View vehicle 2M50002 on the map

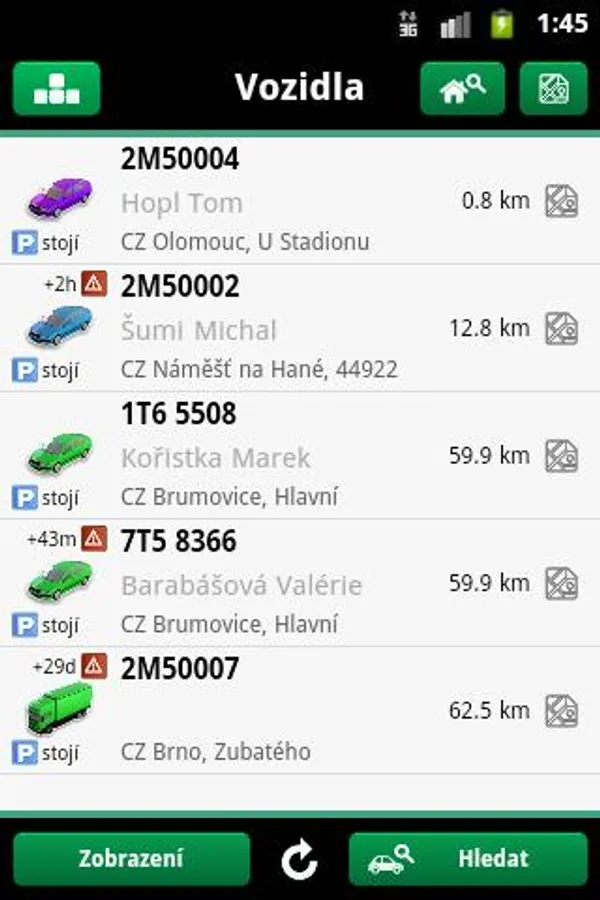click(562, 328)
